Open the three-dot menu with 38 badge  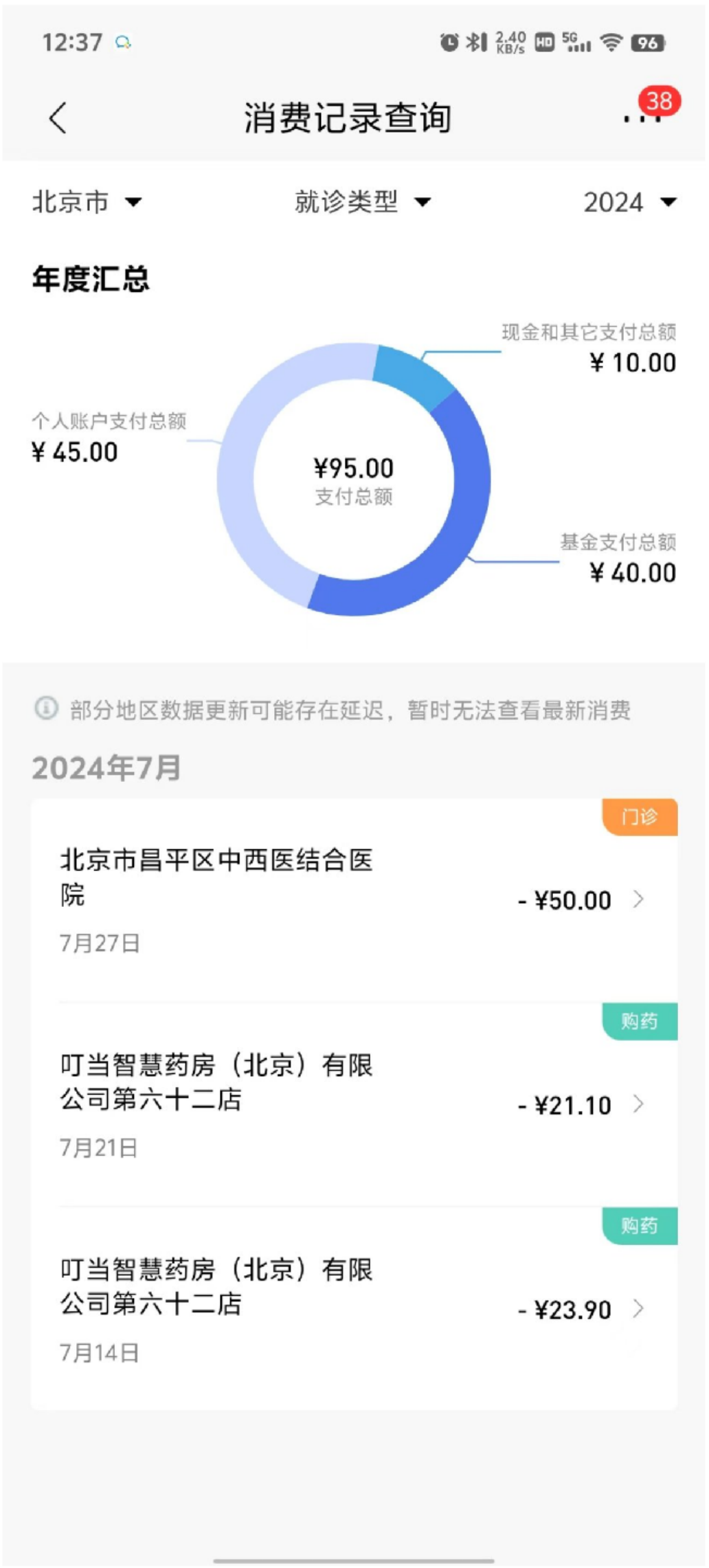coord(642,118)
